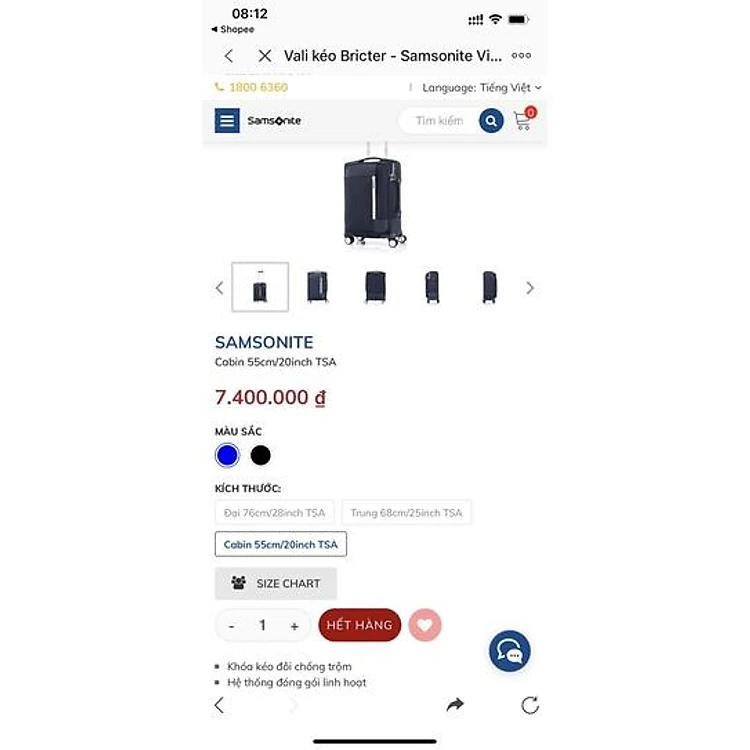
Task: Show previous product thumbnails with left arrow
Action: click(x=220, y=288)
